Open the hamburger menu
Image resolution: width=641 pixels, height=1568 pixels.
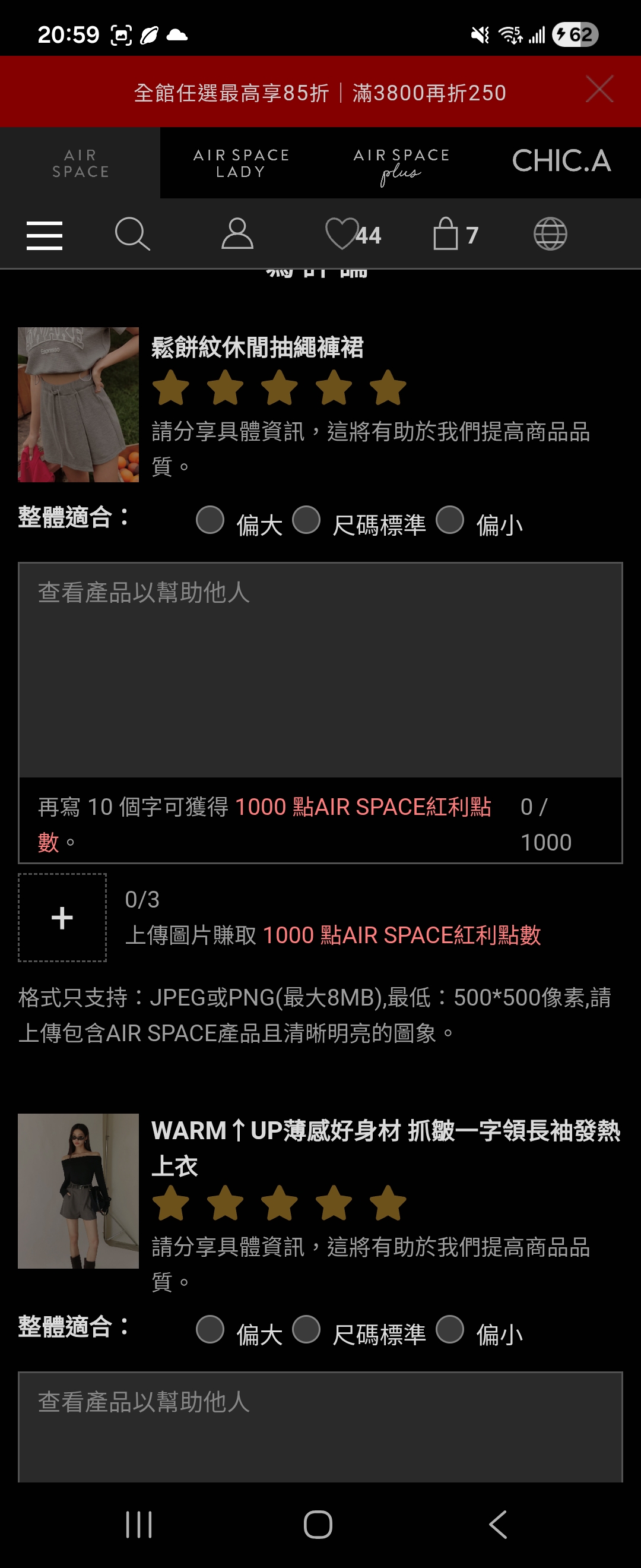point(45,236)
